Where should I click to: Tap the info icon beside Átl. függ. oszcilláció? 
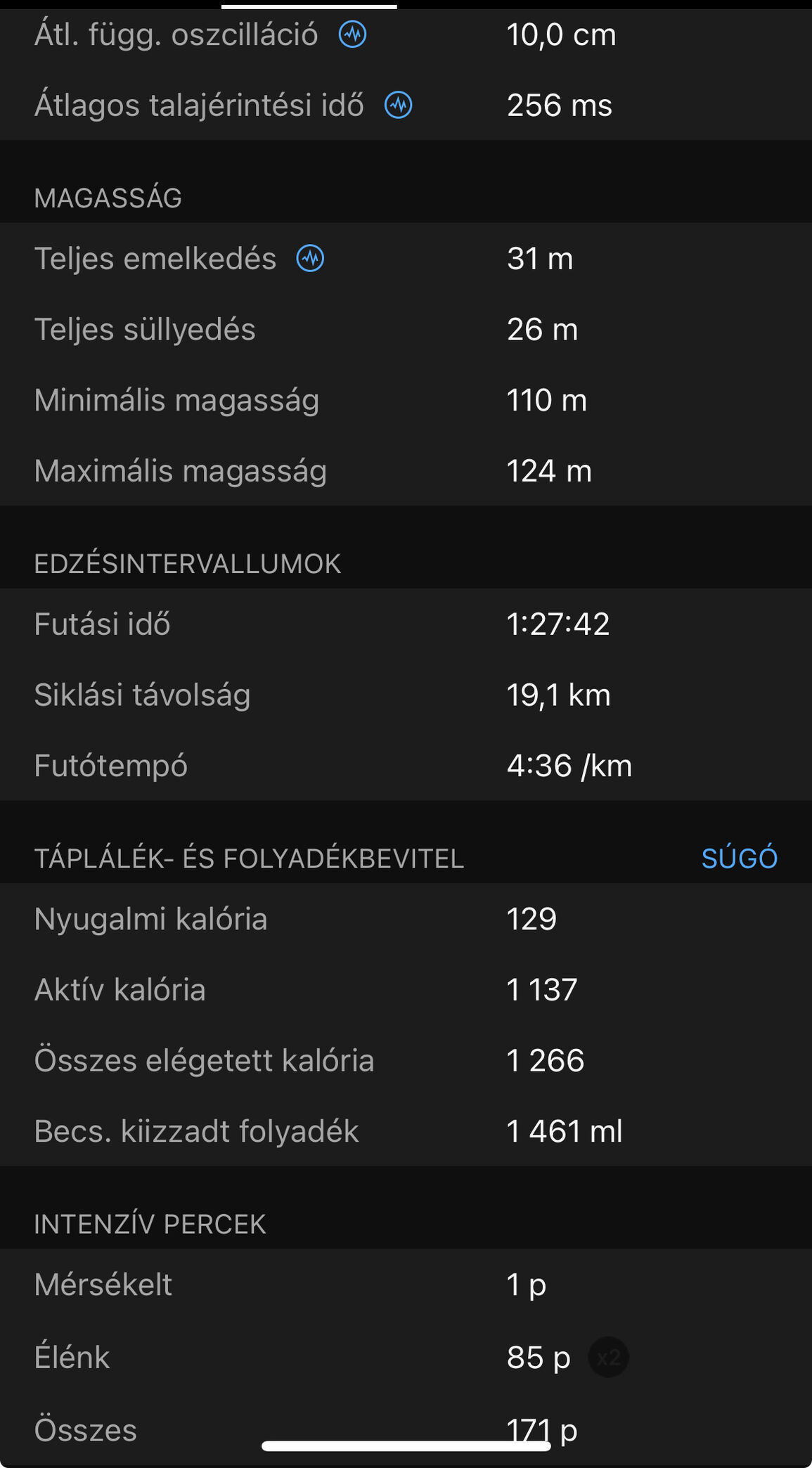tap(352, 34)
